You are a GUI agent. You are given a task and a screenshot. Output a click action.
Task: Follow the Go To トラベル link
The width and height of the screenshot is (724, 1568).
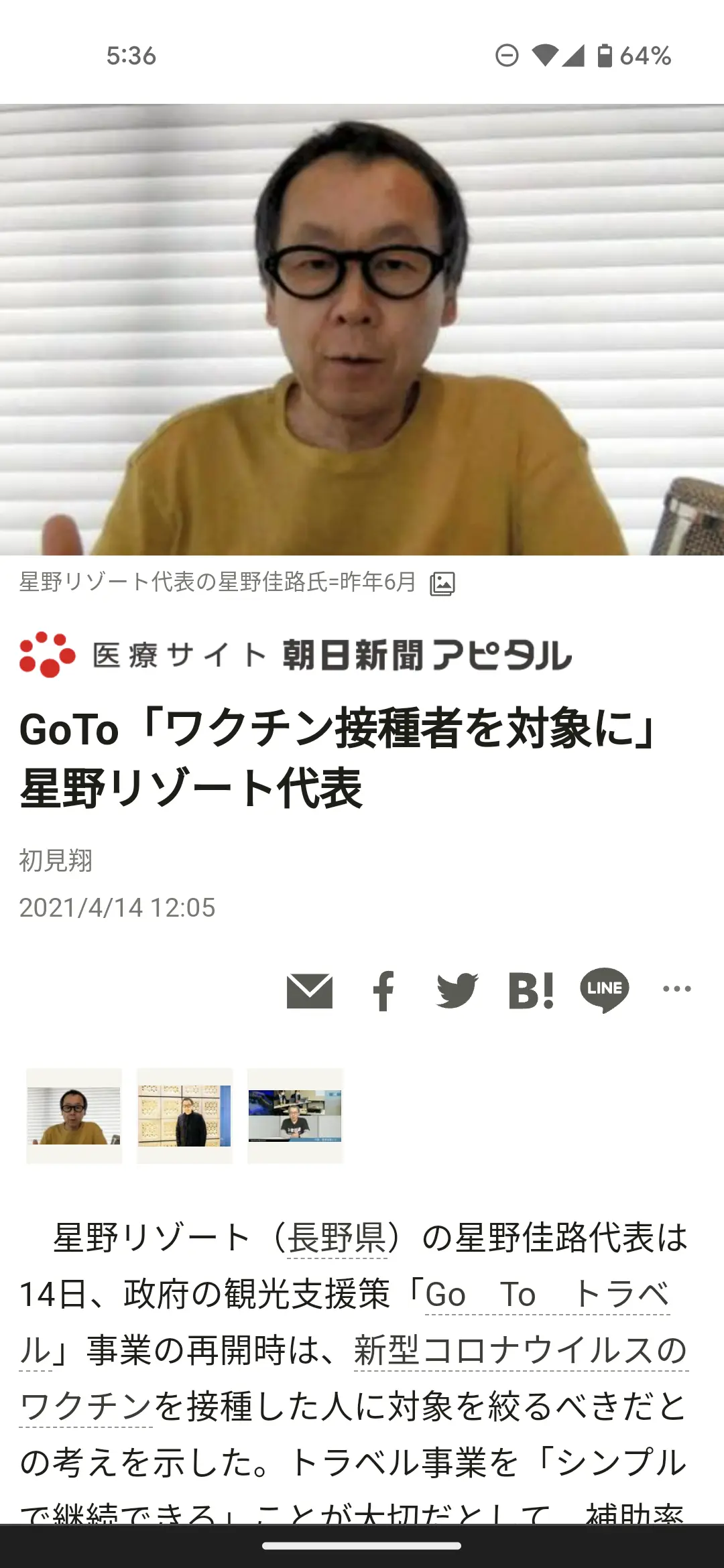tap(547, 1295)
